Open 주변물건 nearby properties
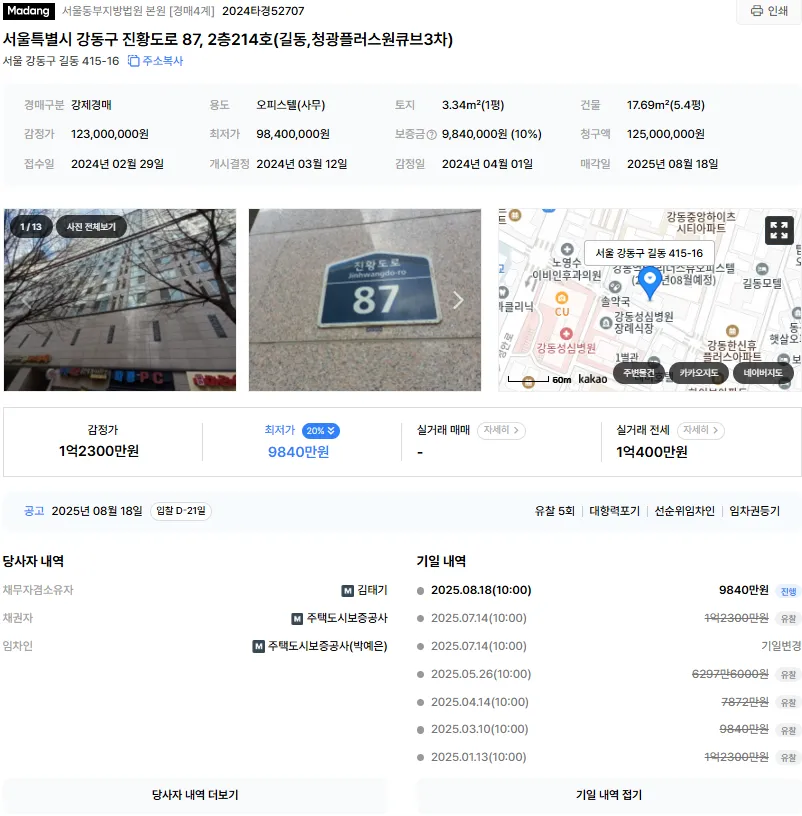The height and width of the screenshot is (816, 802). click(x=638, y=373)
